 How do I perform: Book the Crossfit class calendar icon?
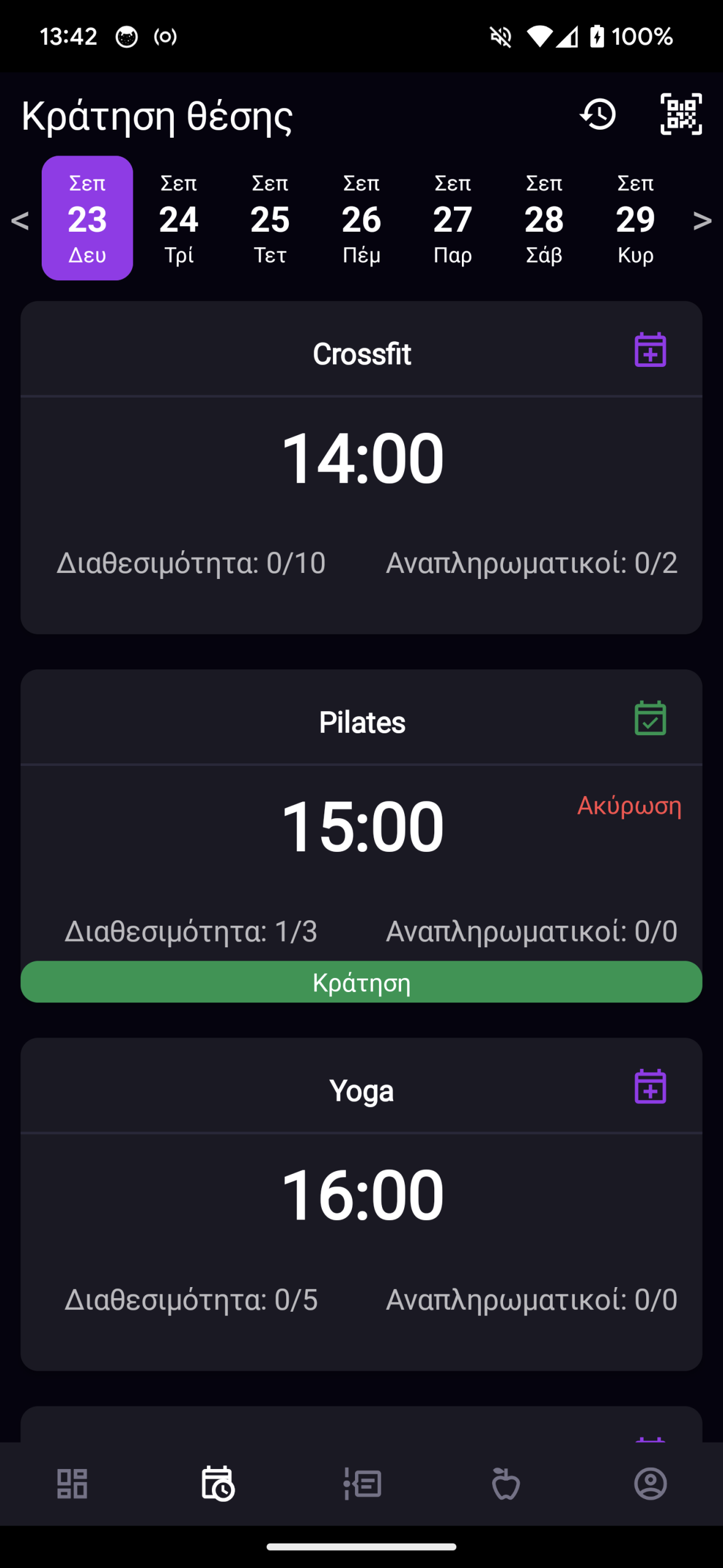tap(650, 350)
